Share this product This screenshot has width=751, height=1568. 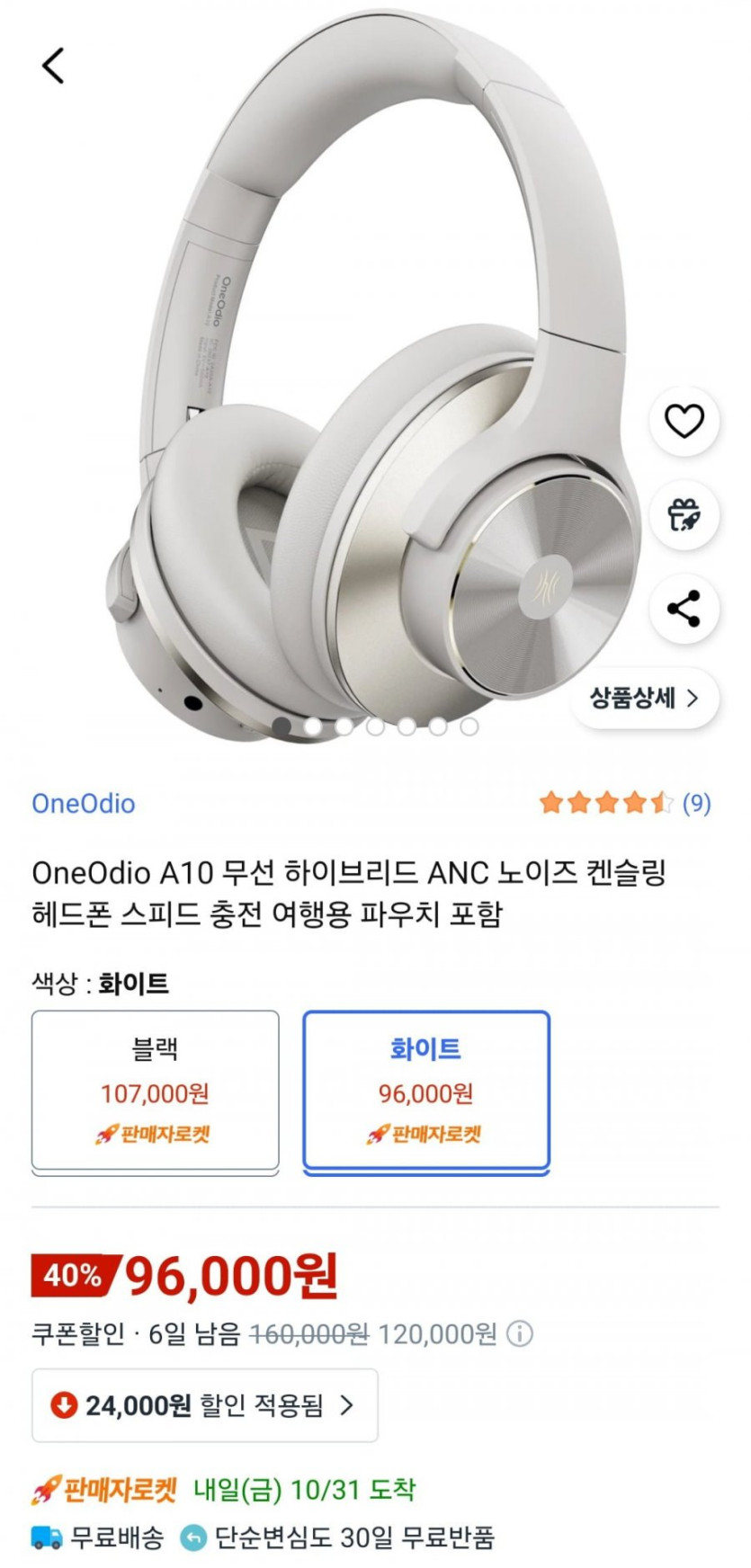click(x=684, y=609)
